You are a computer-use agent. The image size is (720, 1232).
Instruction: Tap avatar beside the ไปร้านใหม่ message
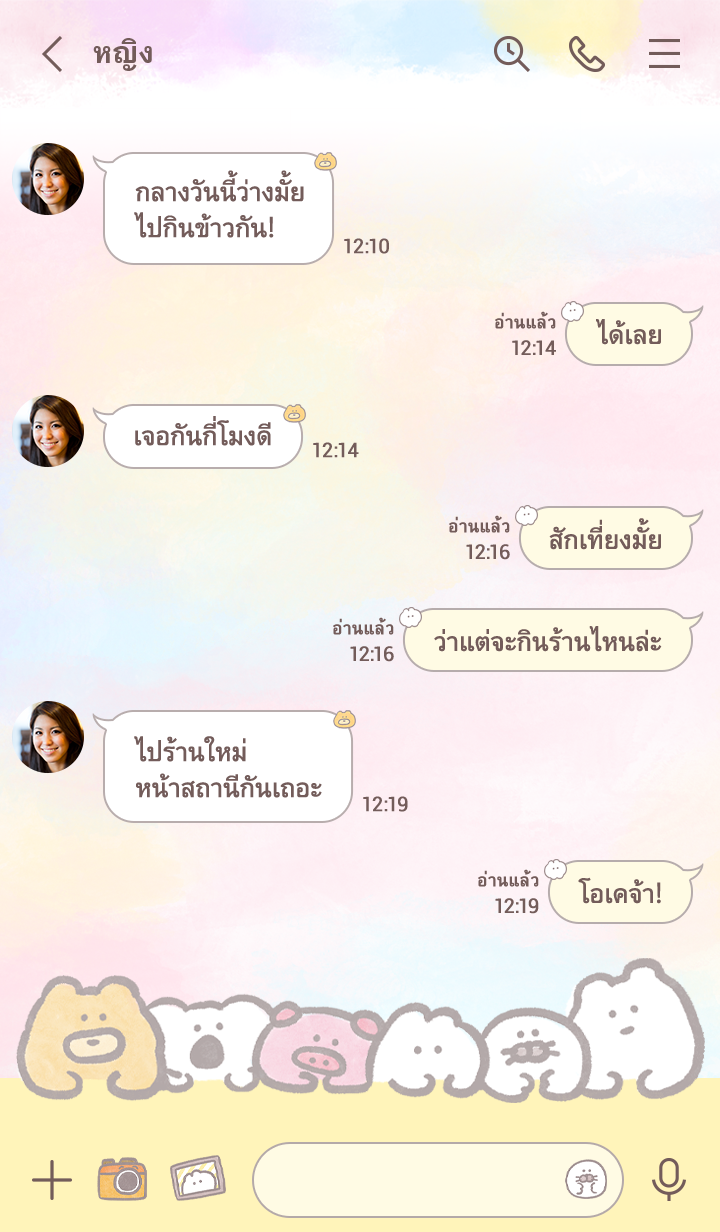pos(48,737)
